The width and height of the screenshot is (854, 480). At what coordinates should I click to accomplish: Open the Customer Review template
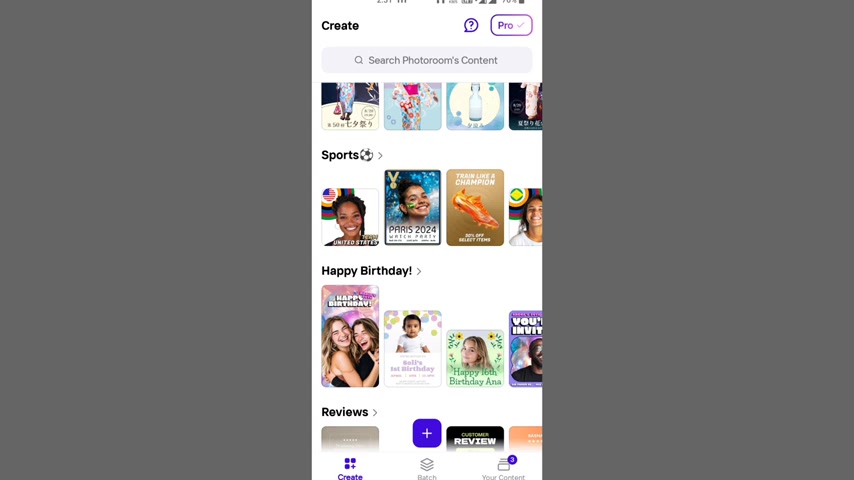tap(475, 439)
